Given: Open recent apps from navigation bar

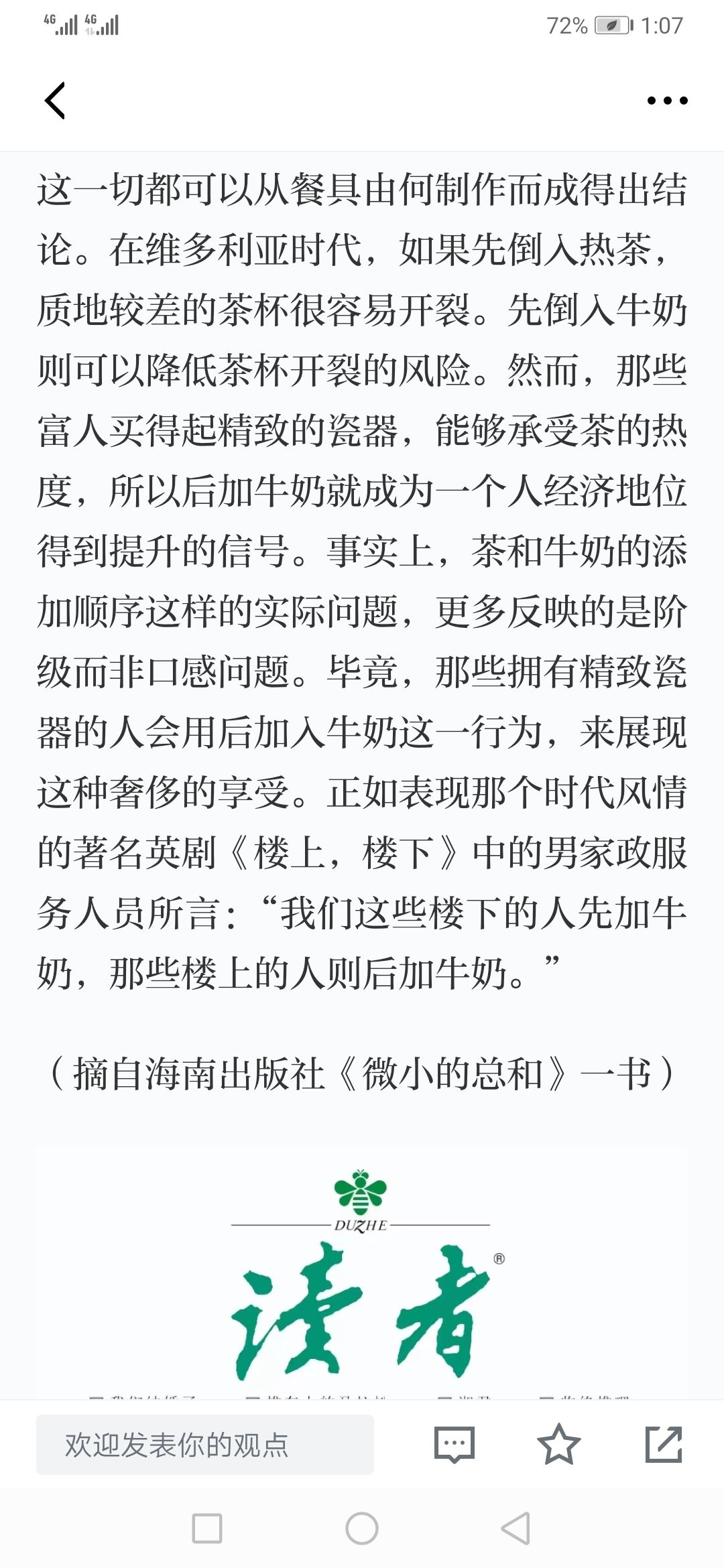Looking at the screenshot, I should click(207, 1528).
